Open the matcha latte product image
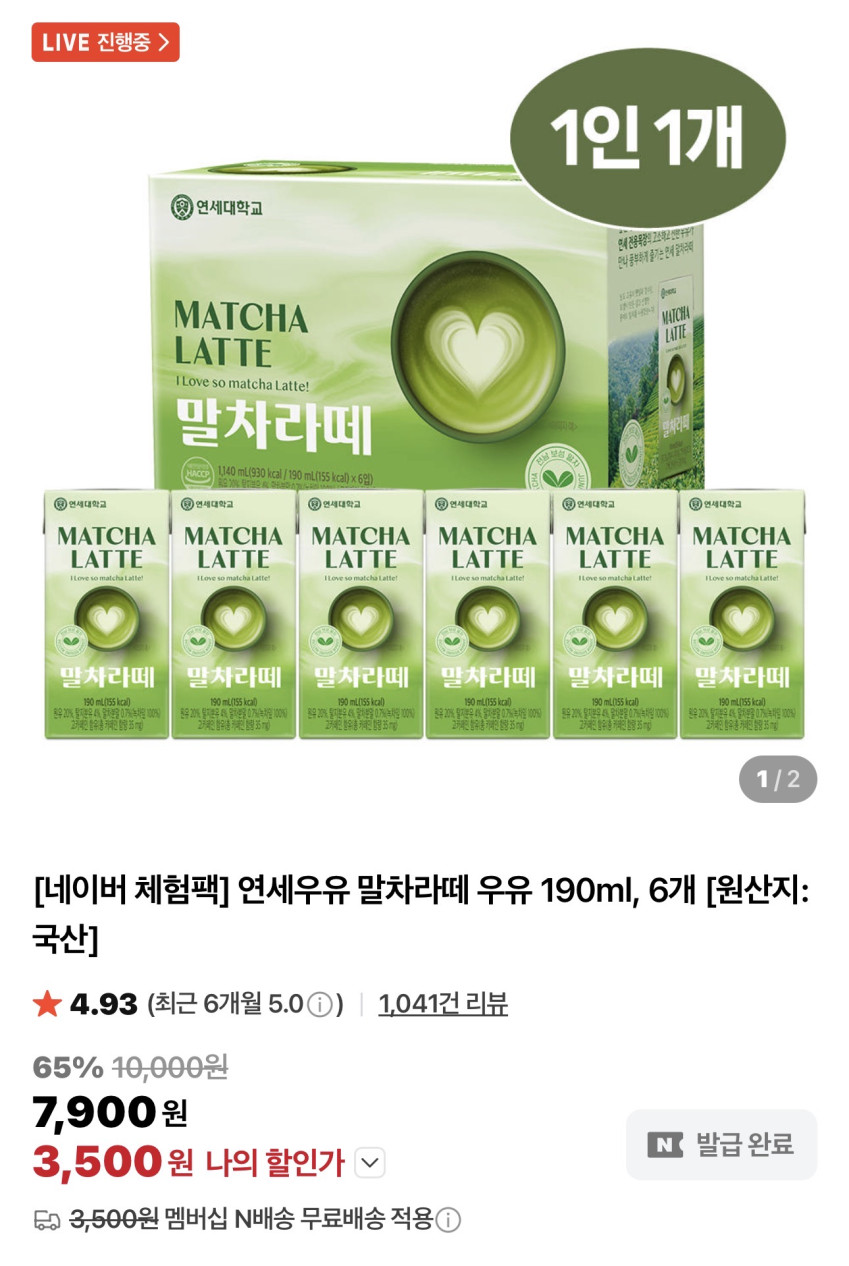Image resolution: width=849 pixels, height=1266 pixels. pos(424,420)
